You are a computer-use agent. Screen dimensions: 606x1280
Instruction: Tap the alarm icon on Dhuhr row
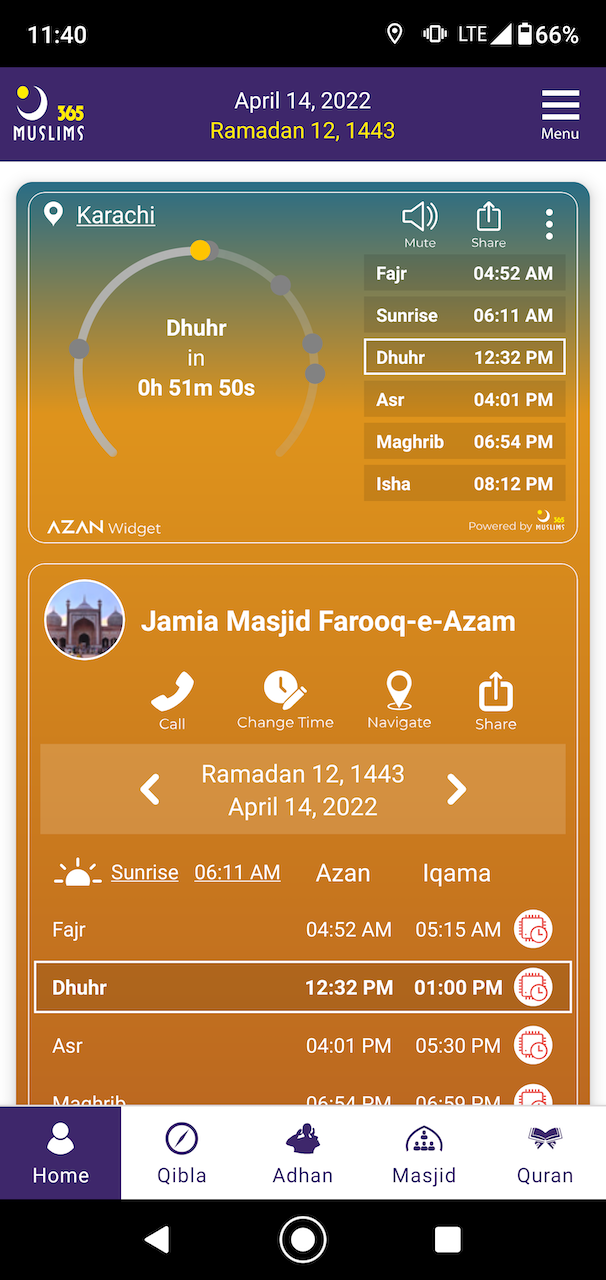533,988
